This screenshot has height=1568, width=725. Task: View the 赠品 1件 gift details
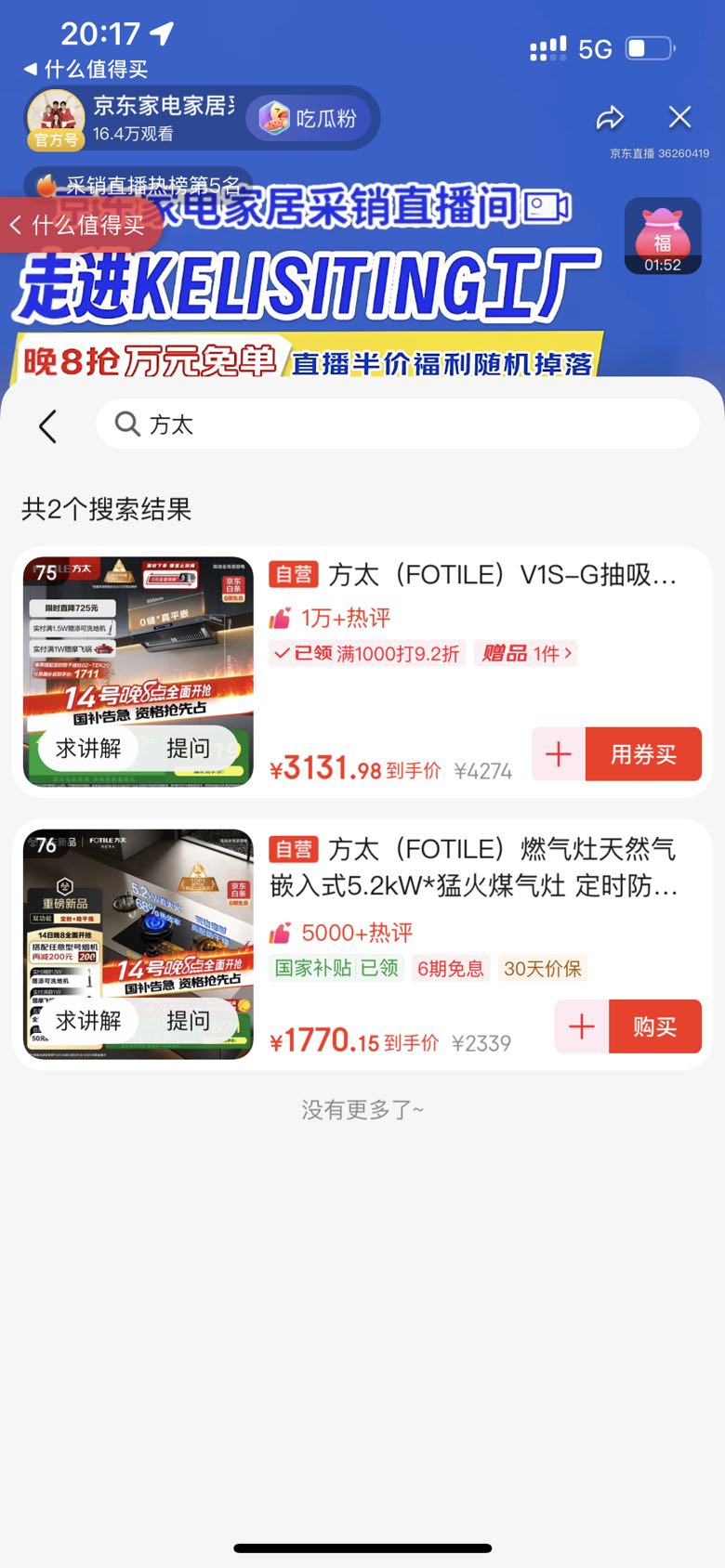point(527,653)
